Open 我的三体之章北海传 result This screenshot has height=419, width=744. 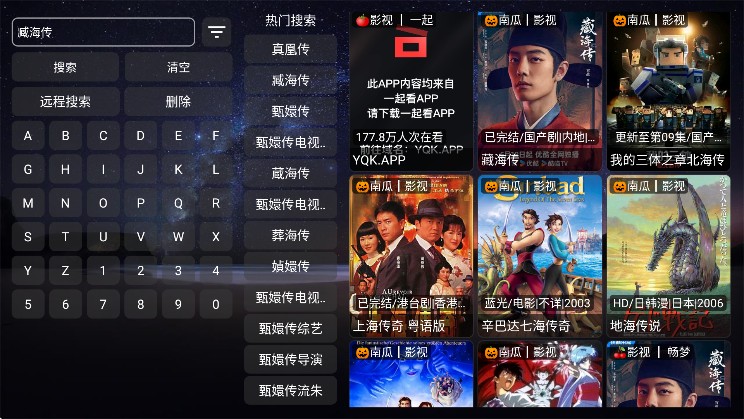click(667, 90)
